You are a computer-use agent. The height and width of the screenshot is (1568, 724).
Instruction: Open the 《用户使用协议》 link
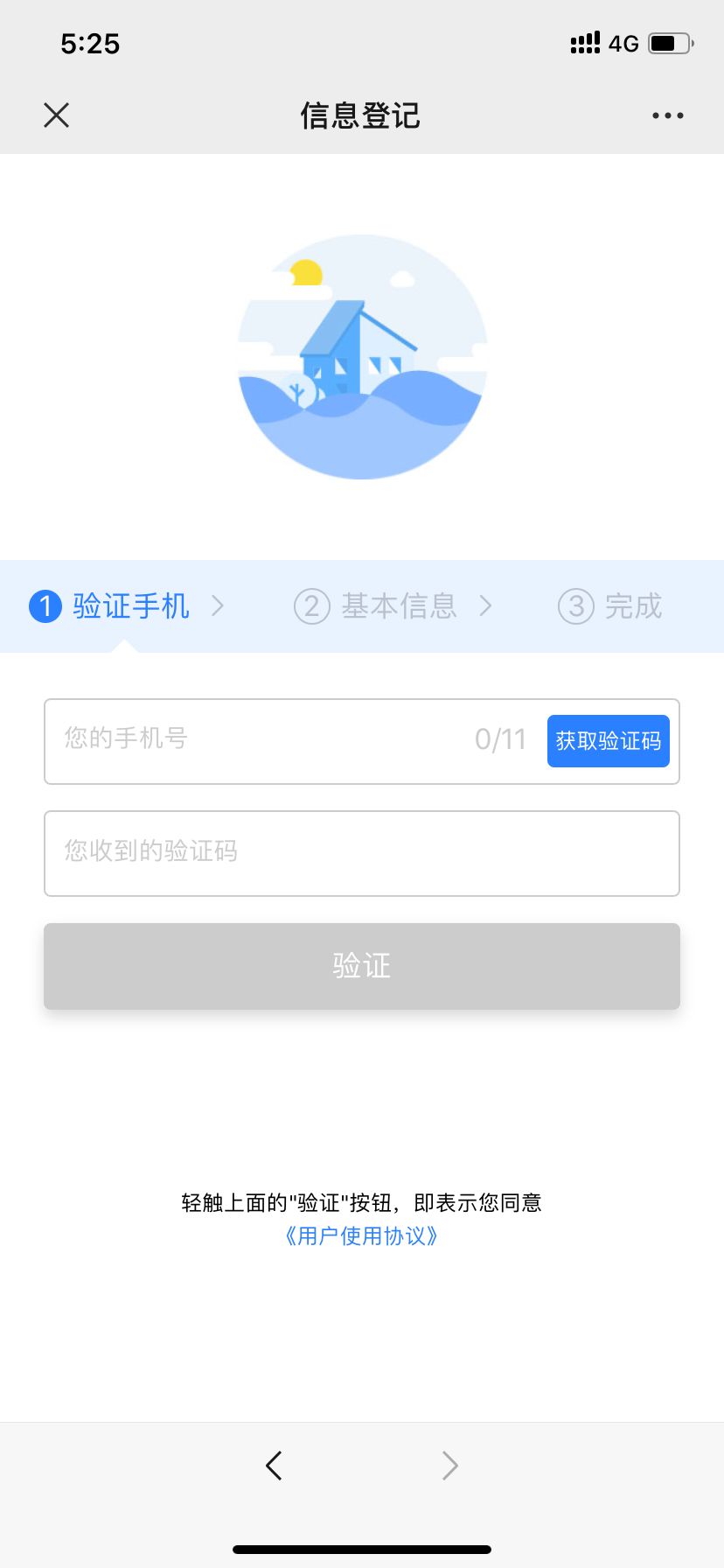click(361, 1235)
